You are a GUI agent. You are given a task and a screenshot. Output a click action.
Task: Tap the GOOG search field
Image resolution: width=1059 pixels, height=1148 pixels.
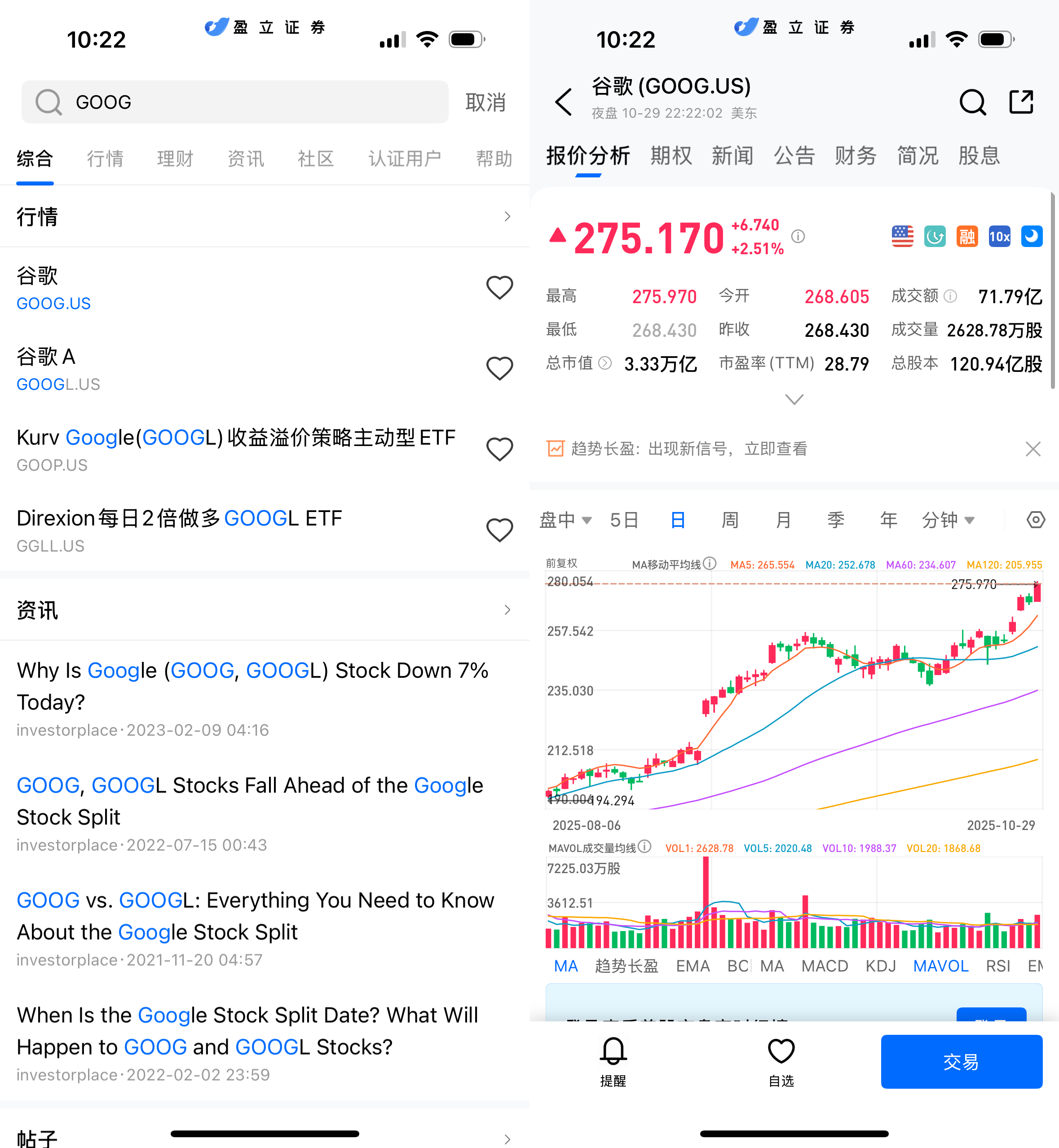pyautogui.click(x=235, y=102)
